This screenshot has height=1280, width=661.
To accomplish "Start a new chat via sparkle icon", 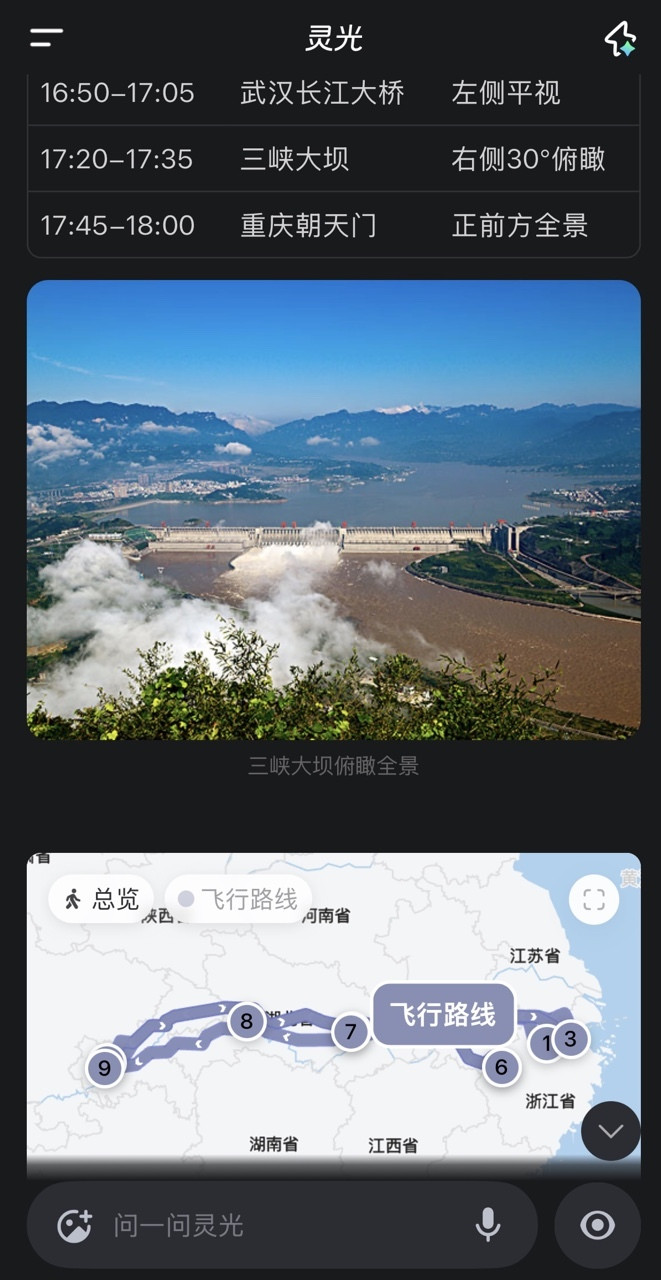I will coord(620,39).
